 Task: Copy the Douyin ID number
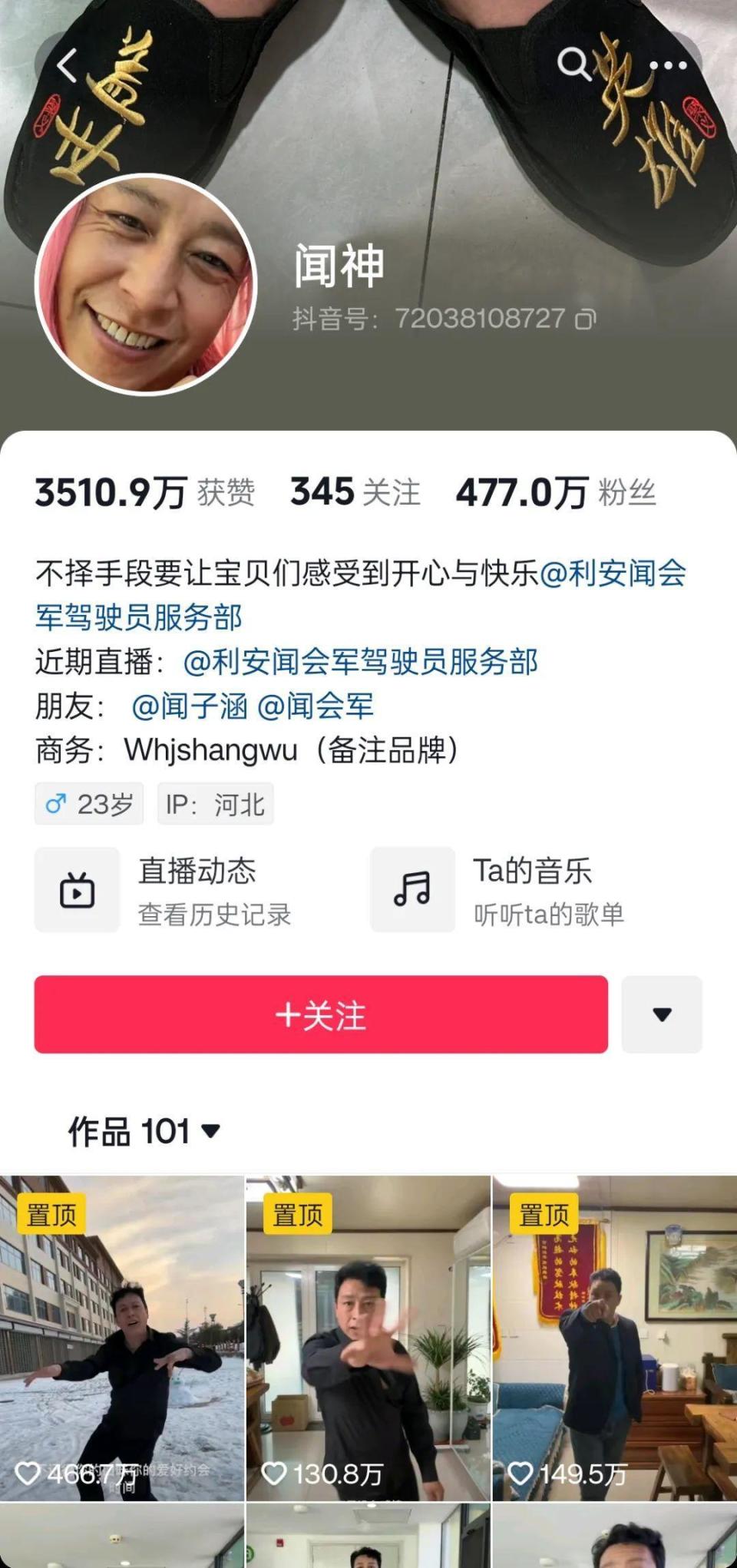click(586, 319)
